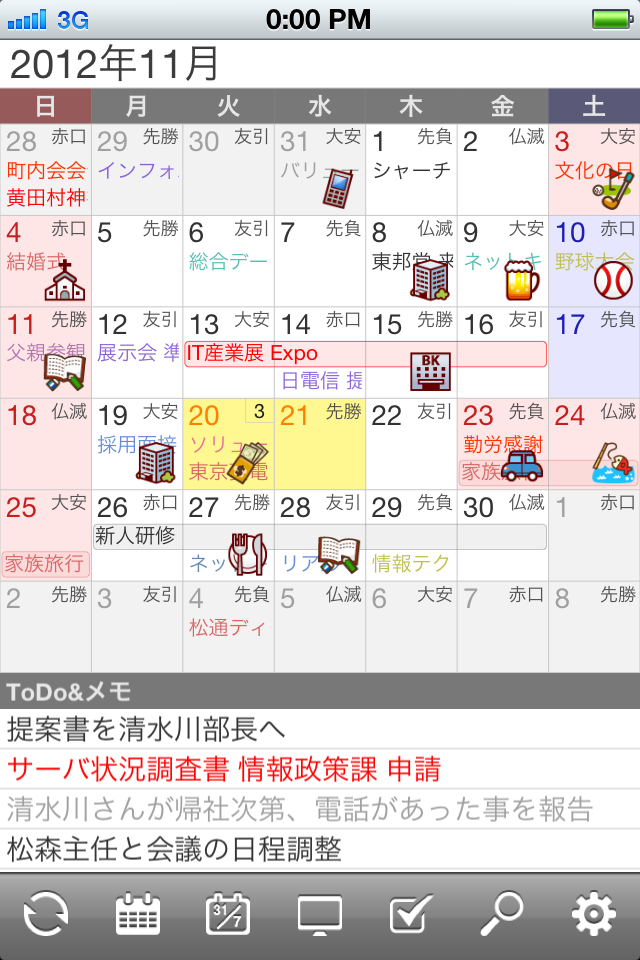Image resolution: width=640 pixels, height=960 pixels.
Task: Select November 3 文化の日
Action: (594, 168)
